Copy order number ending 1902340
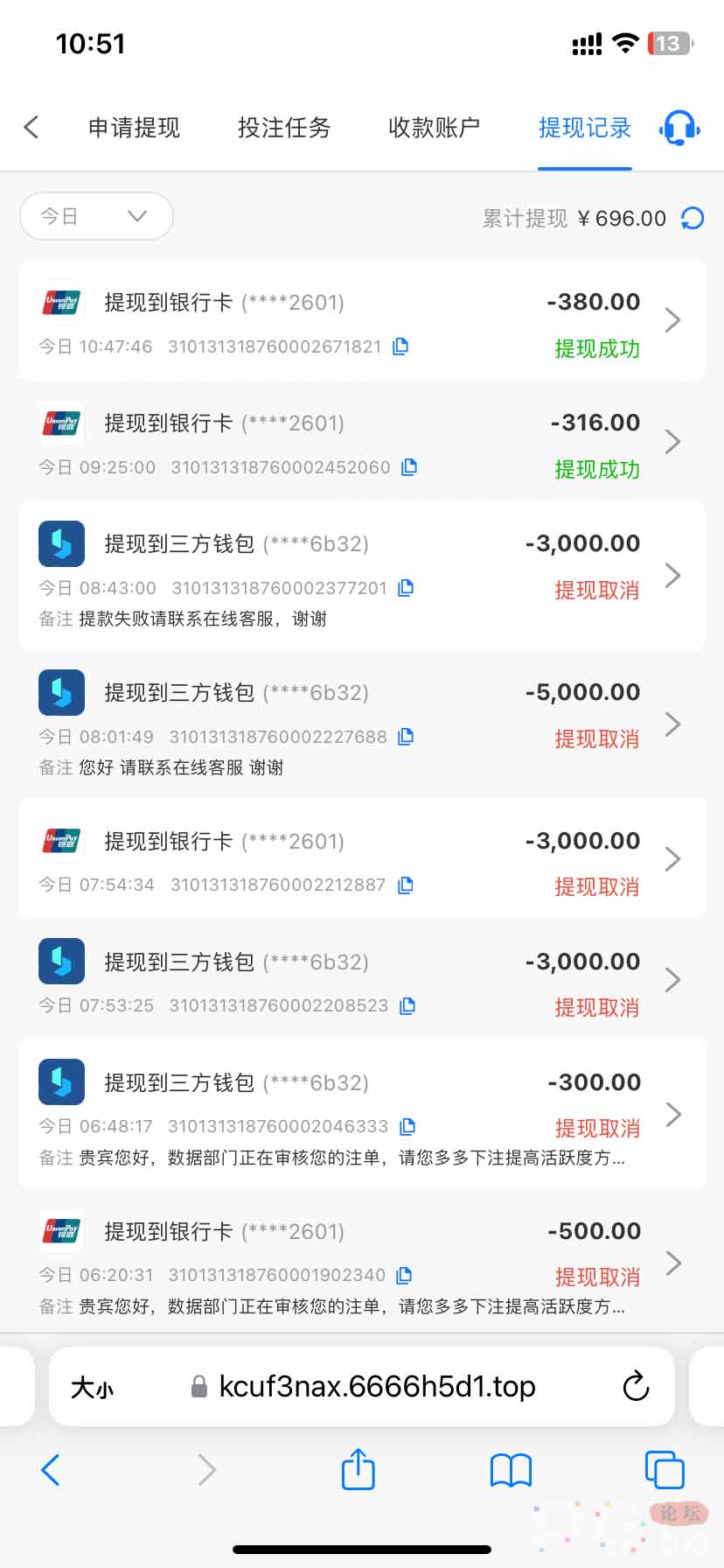724x1568 pixels. pos(404,1275)
